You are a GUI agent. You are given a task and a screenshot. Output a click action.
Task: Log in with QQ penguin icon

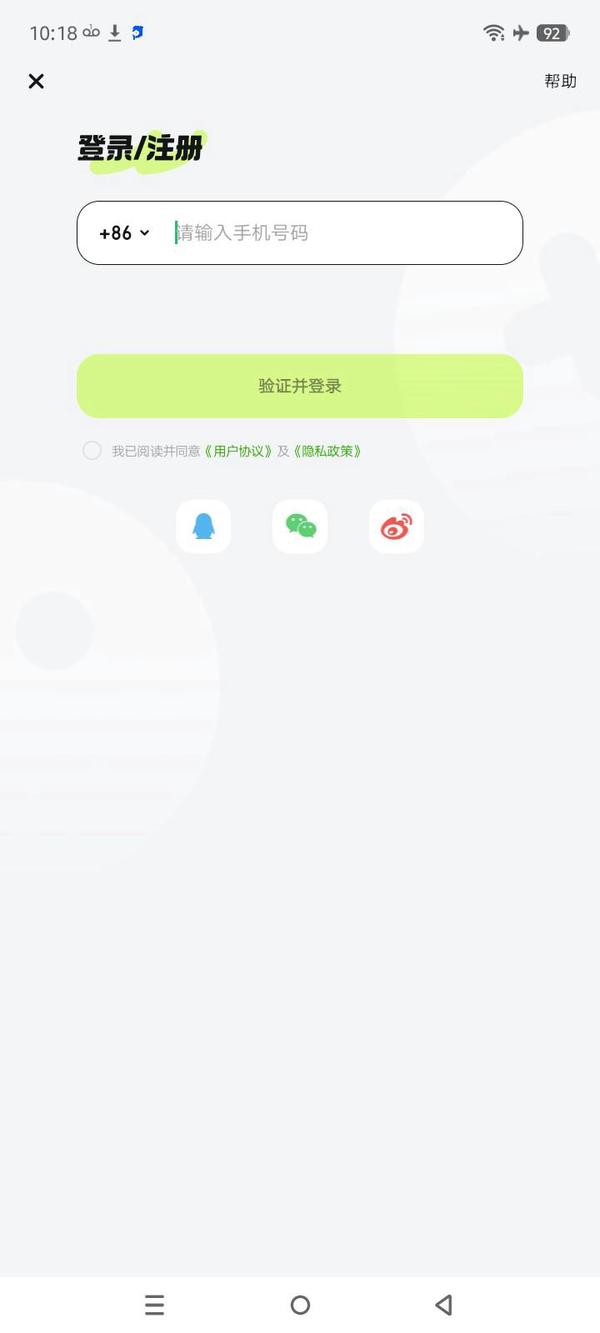(x=203, y=526)
